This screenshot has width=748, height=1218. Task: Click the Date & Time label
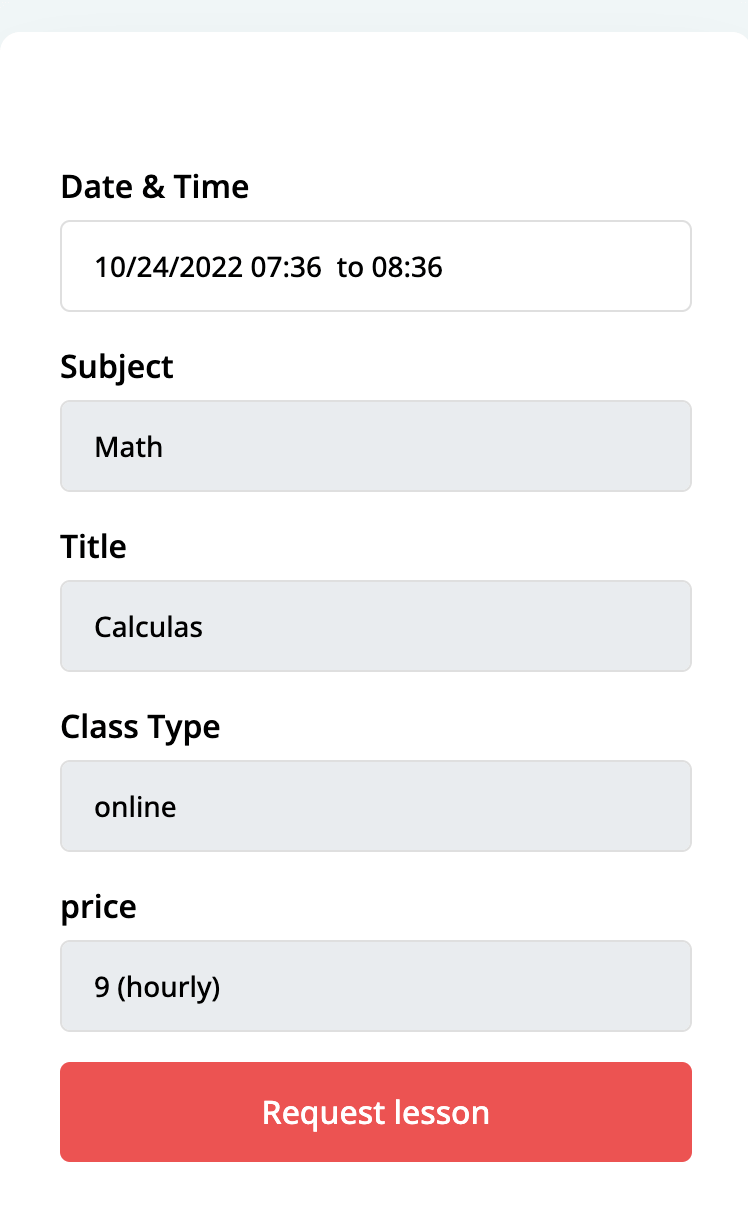[x=155, y=186]
